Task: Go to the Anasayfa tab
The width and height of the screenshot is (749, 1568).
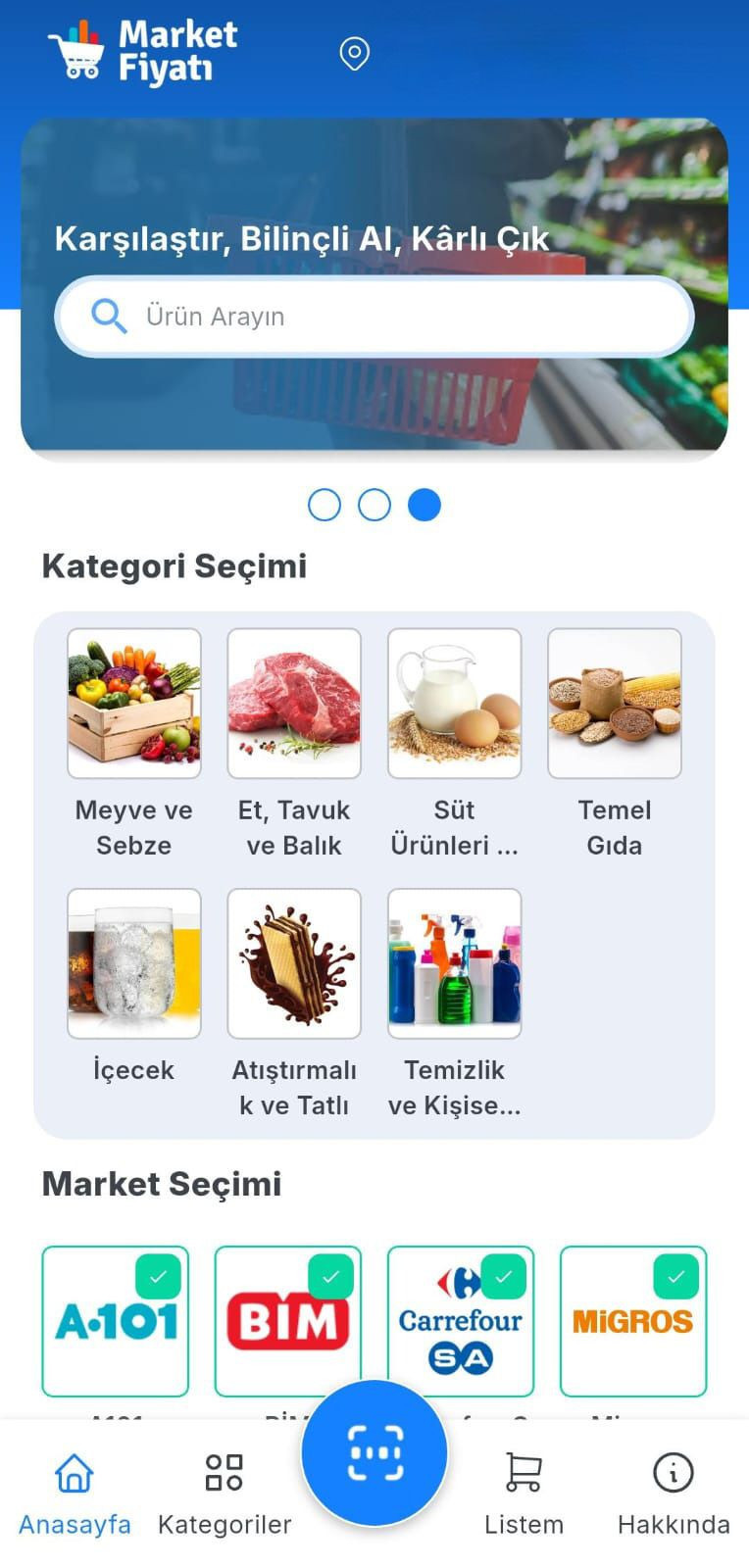Action: [x=75, y=1494]
